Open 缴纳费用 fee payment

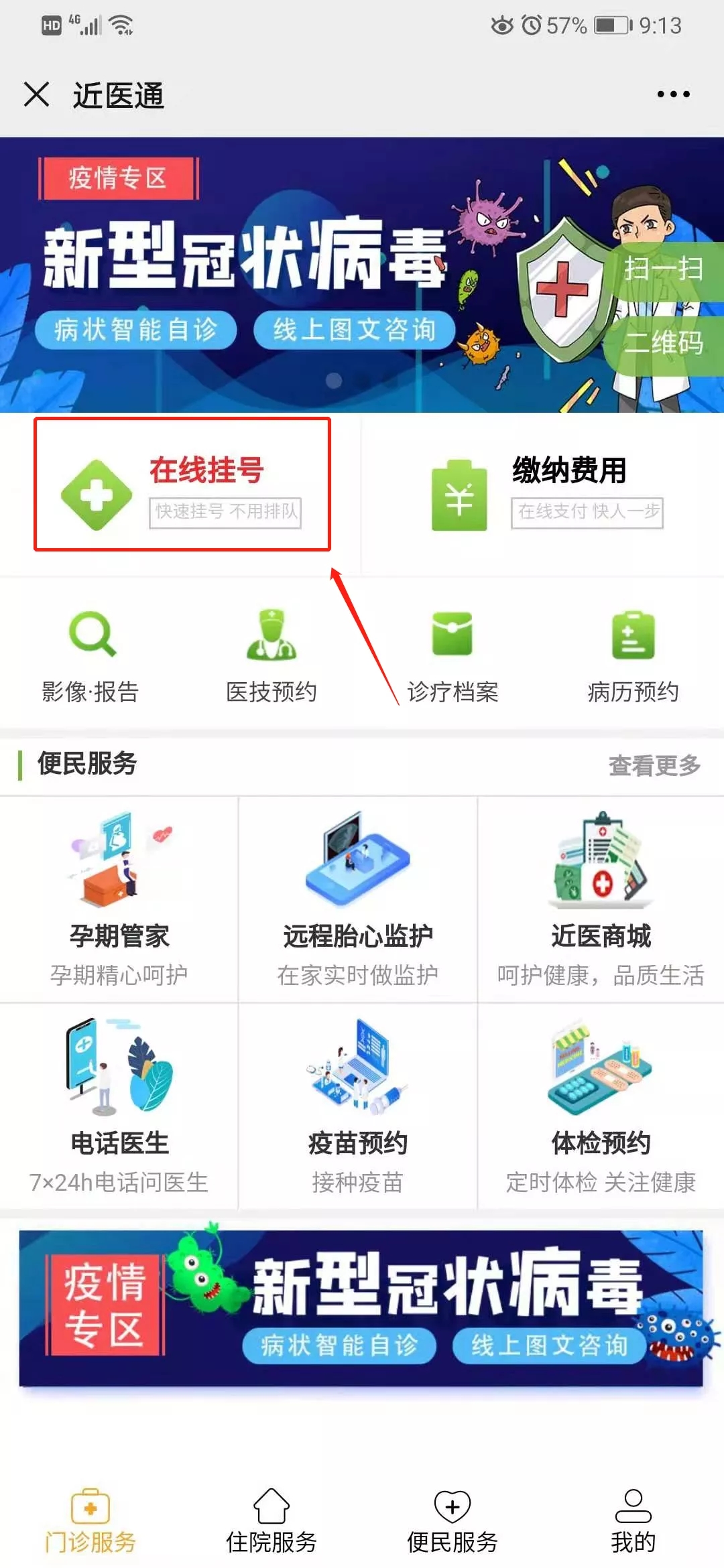pyautogui.click(x=544, y=494)
